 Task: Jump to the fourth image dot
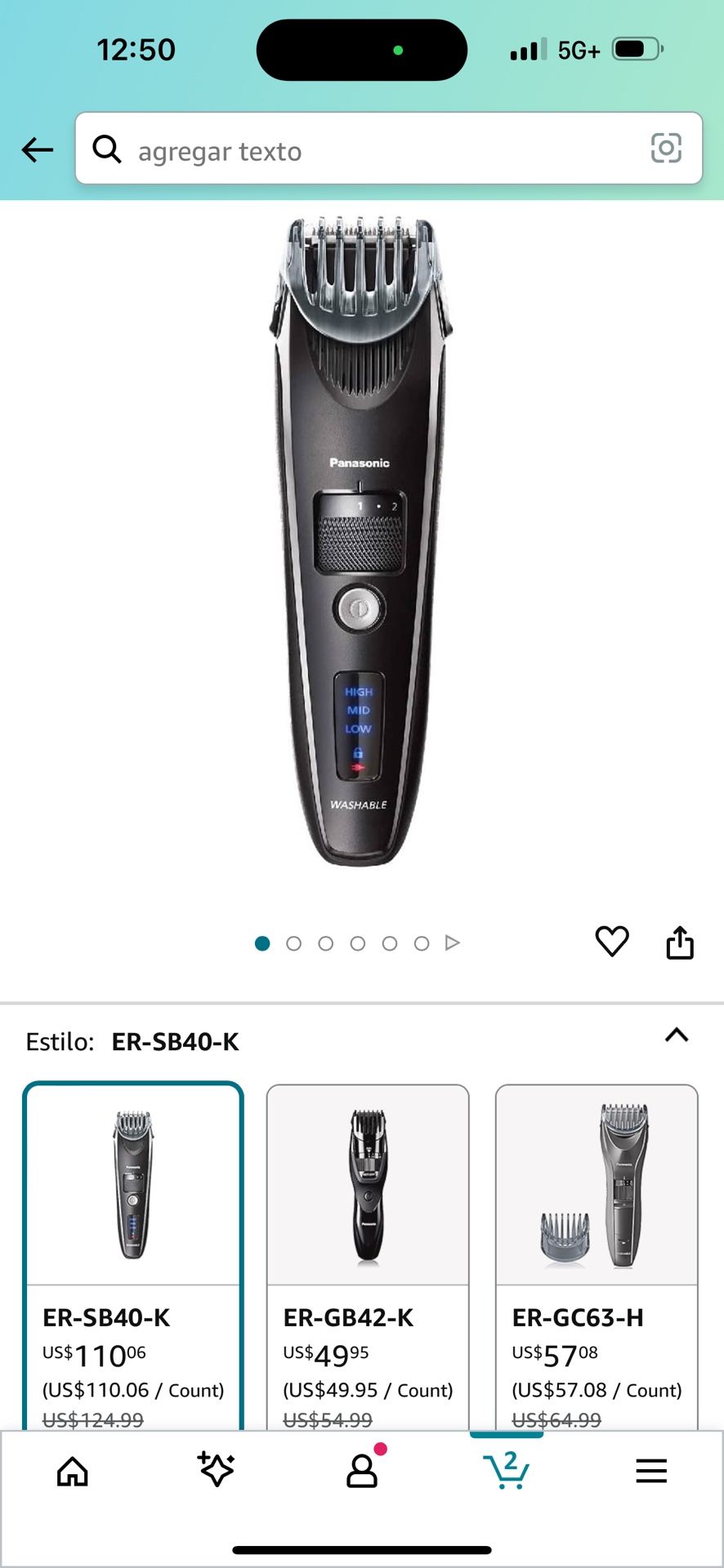[358, 942]
